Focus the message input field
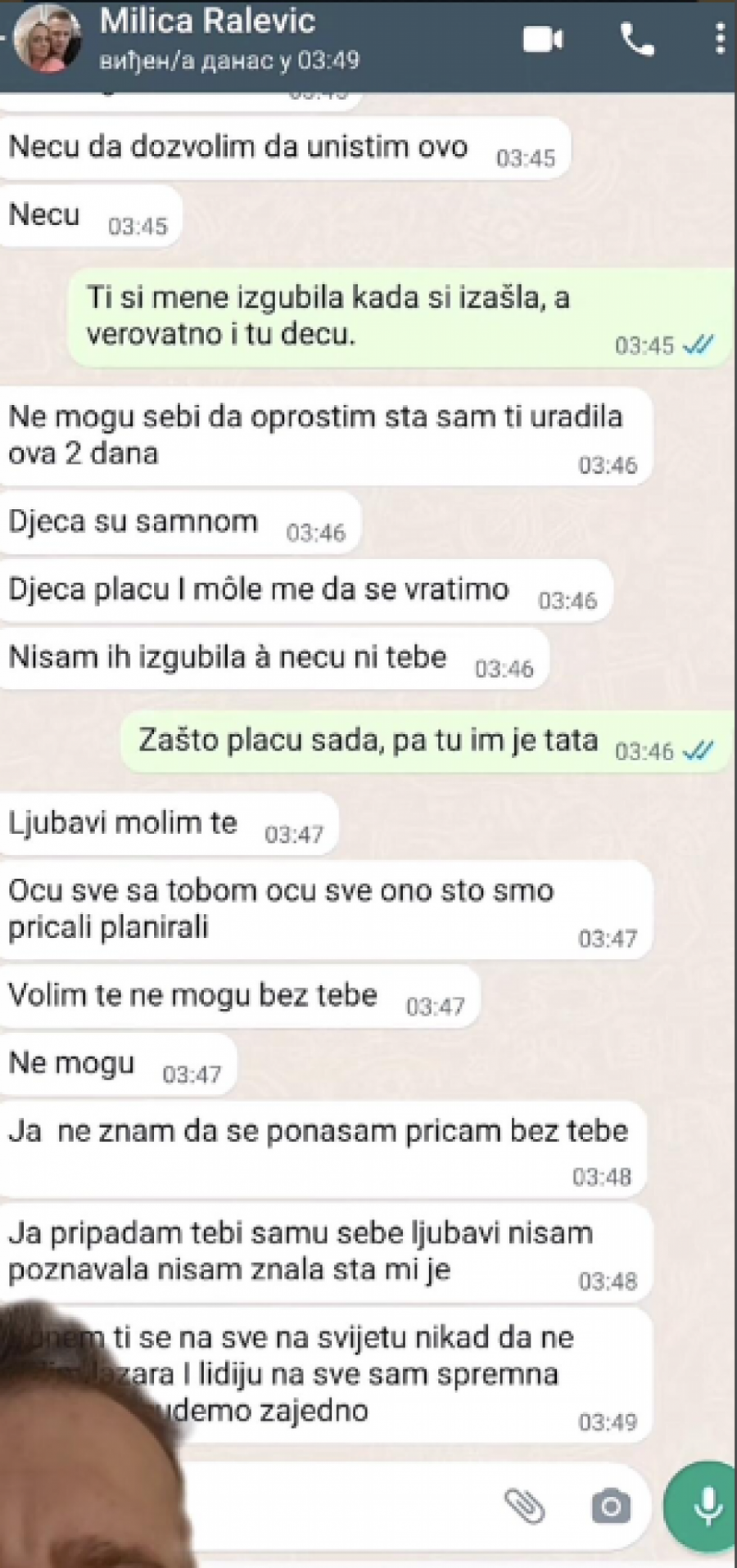This screenshot has height=1568, width=737. pyautogui.click(x=344, y=1506)
